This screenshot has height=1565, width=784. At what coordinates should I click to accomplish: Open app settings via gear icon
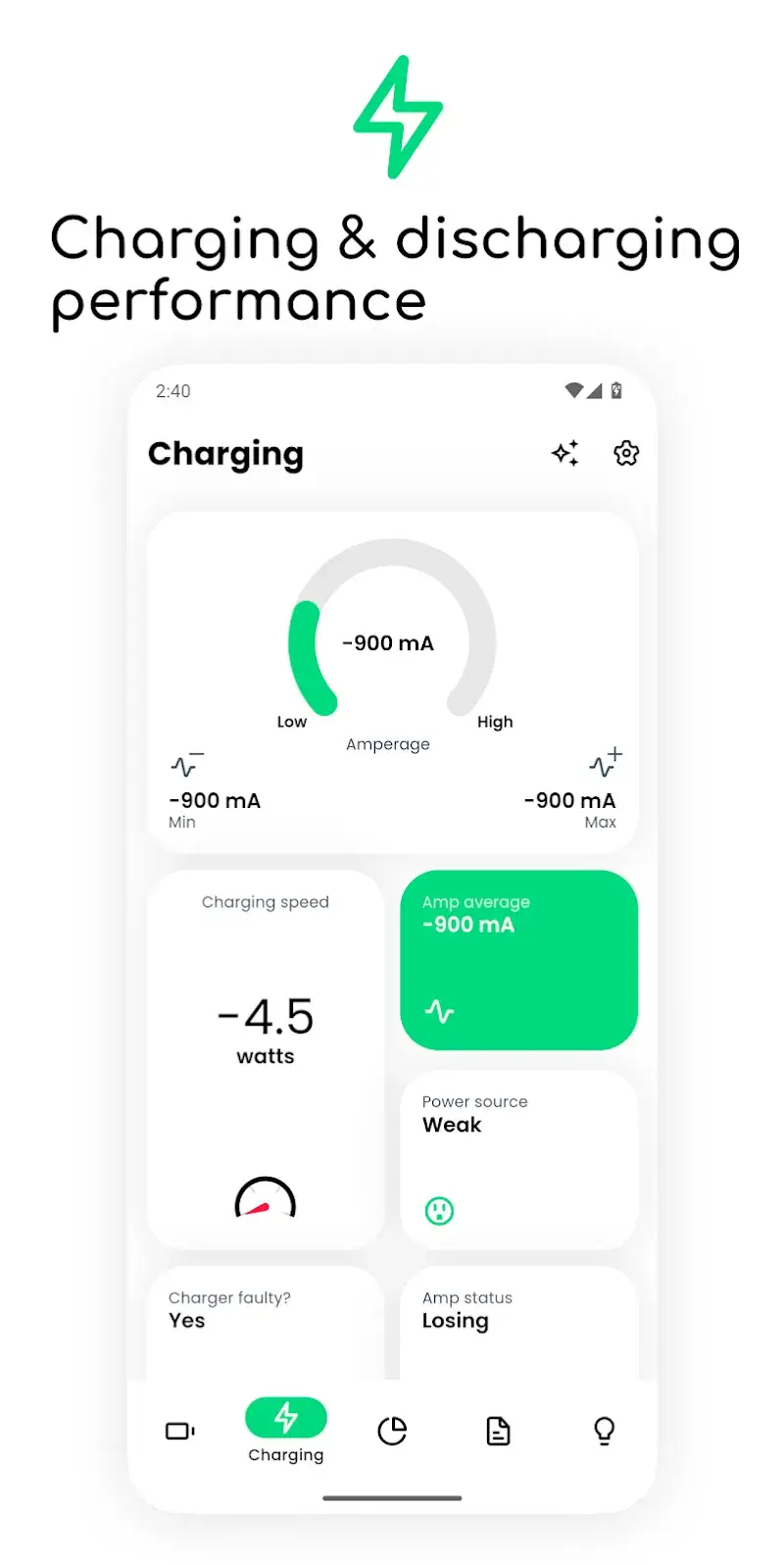pos(625,453)
